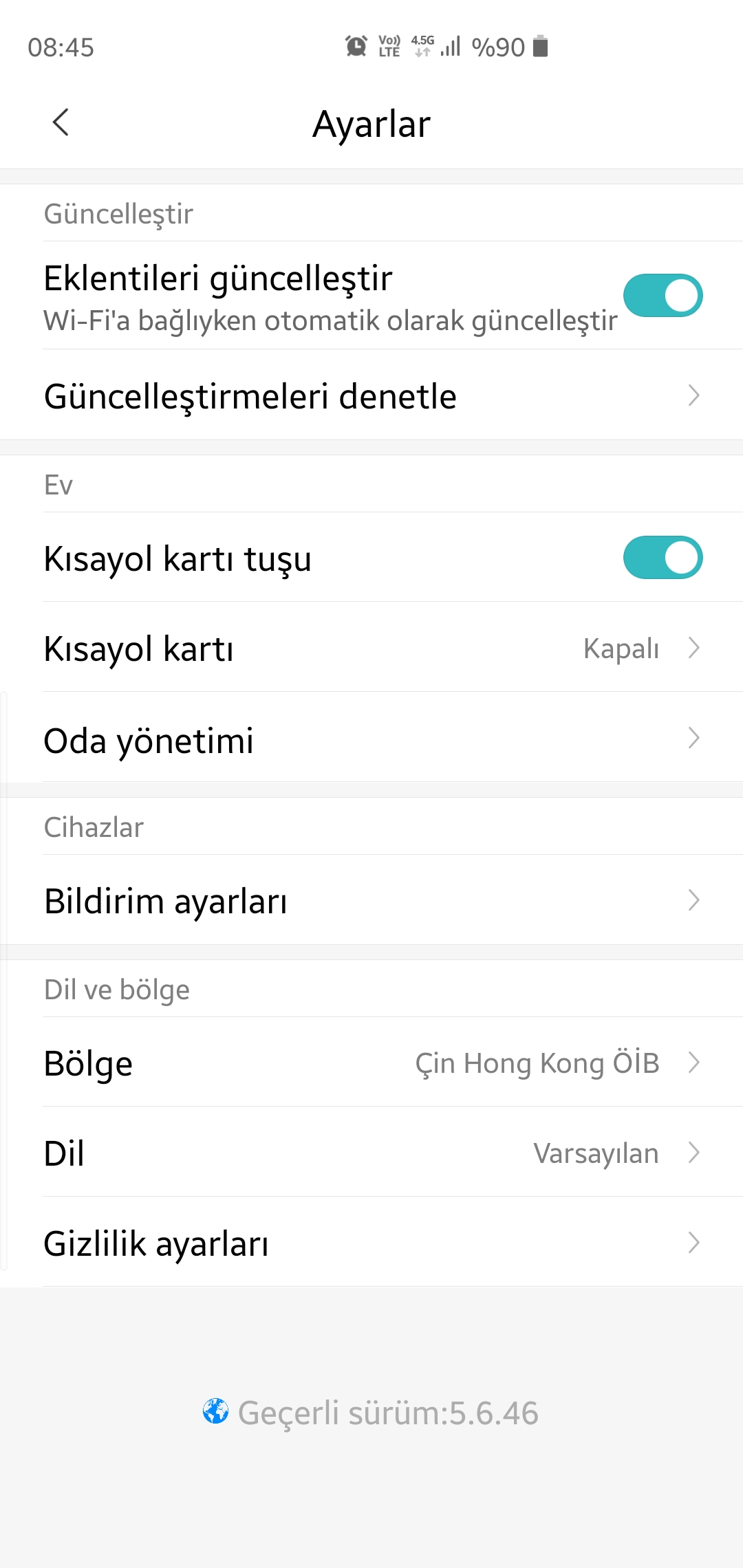Viewport: 743px width, 1568px height.
Task: Open the Dil language setting
Action: tap(371, 1153)
